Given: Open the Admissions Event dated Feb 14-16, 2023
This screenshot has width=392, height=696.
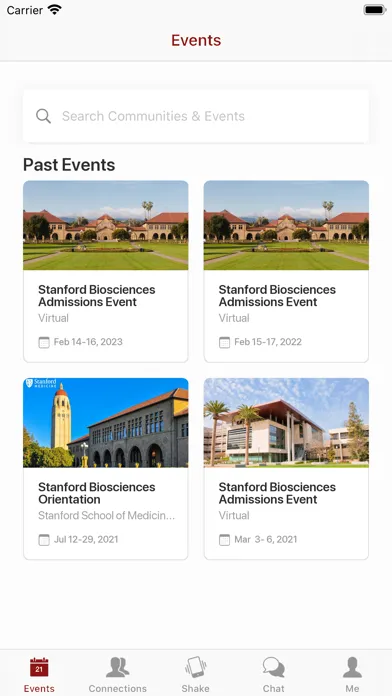Looking at the screenshot, I should pyautogui.click(x=106, y=271).
